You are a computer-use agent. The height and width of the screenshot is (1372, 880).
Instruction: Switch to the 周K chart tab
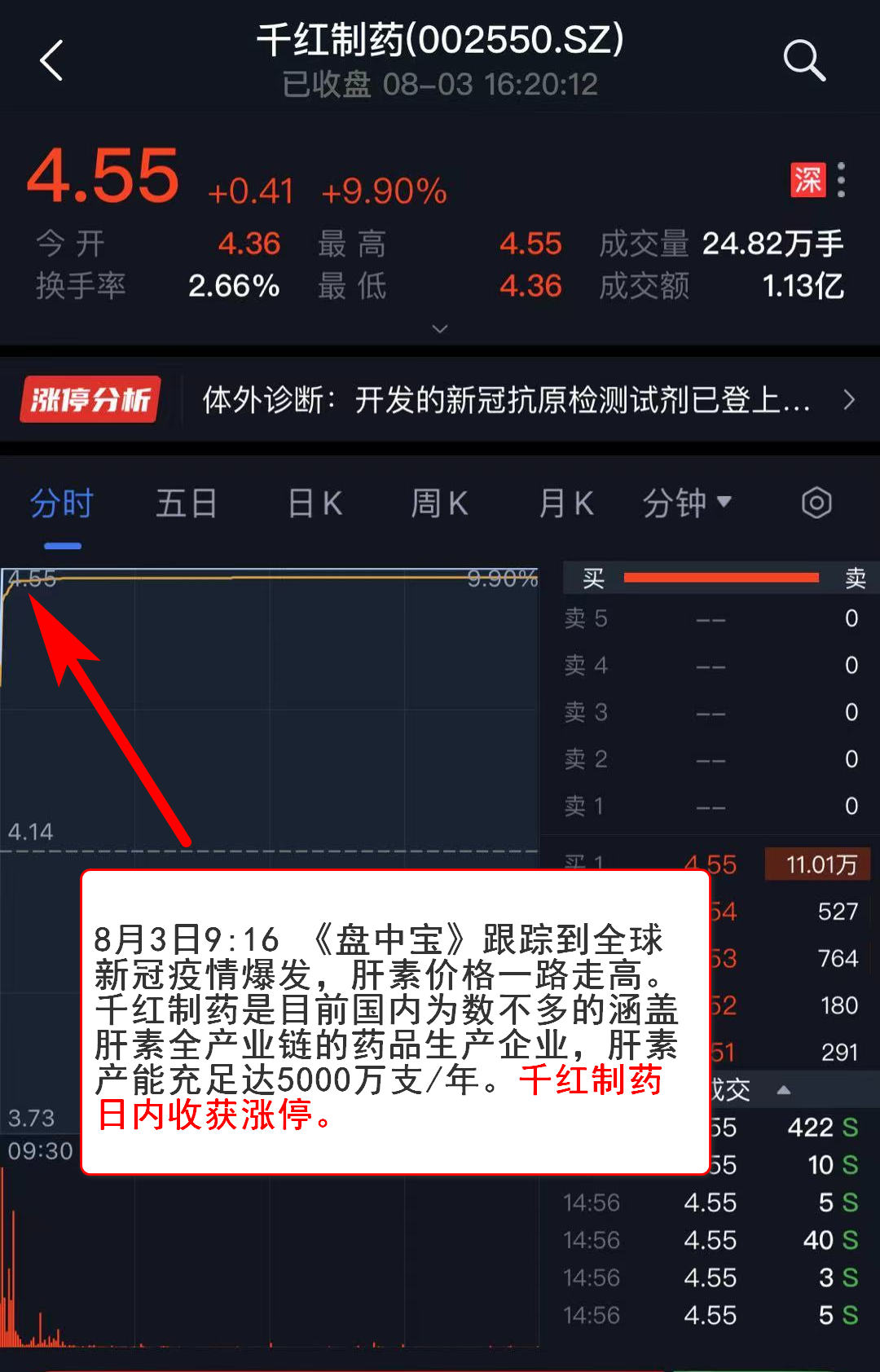439,504
